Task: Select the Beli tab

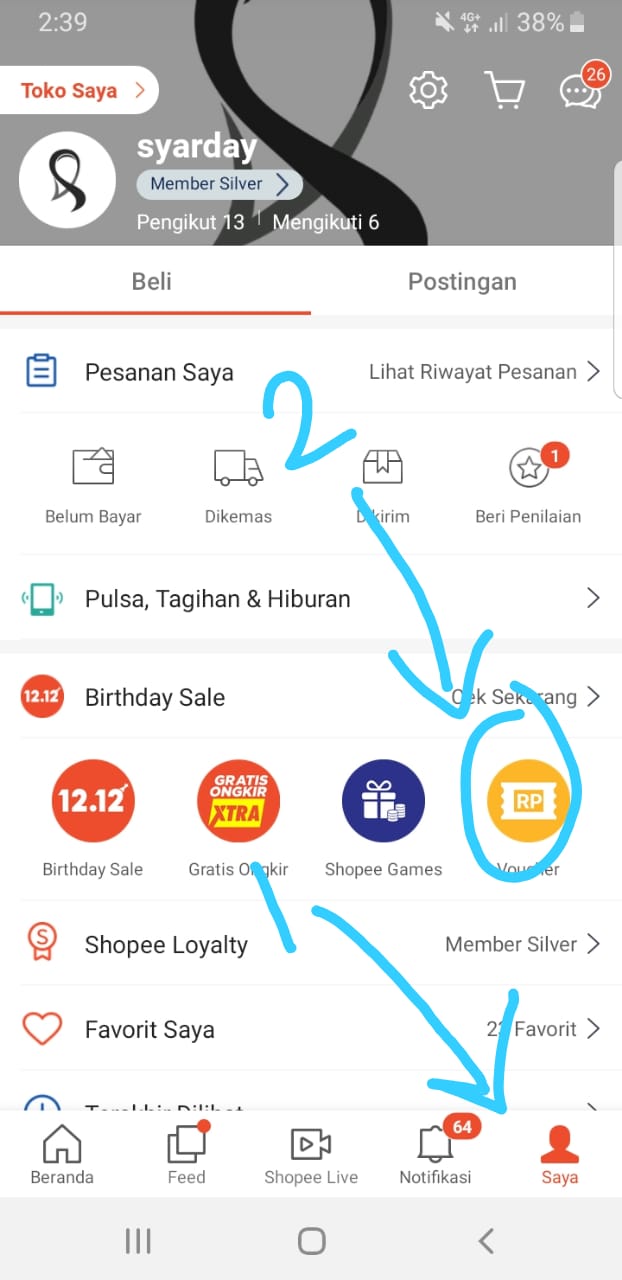Action: tap(152, 282)
